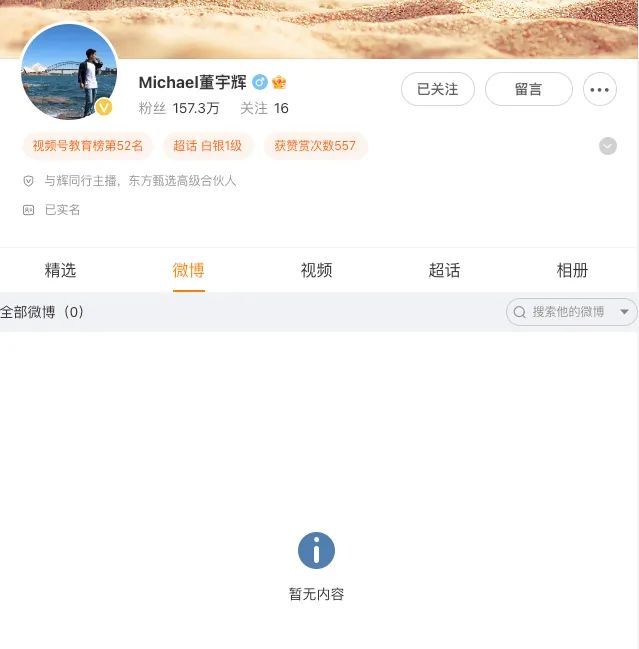Switch to the 视频 tab
This screenshot has height=649, width=639.
(316, 270)
